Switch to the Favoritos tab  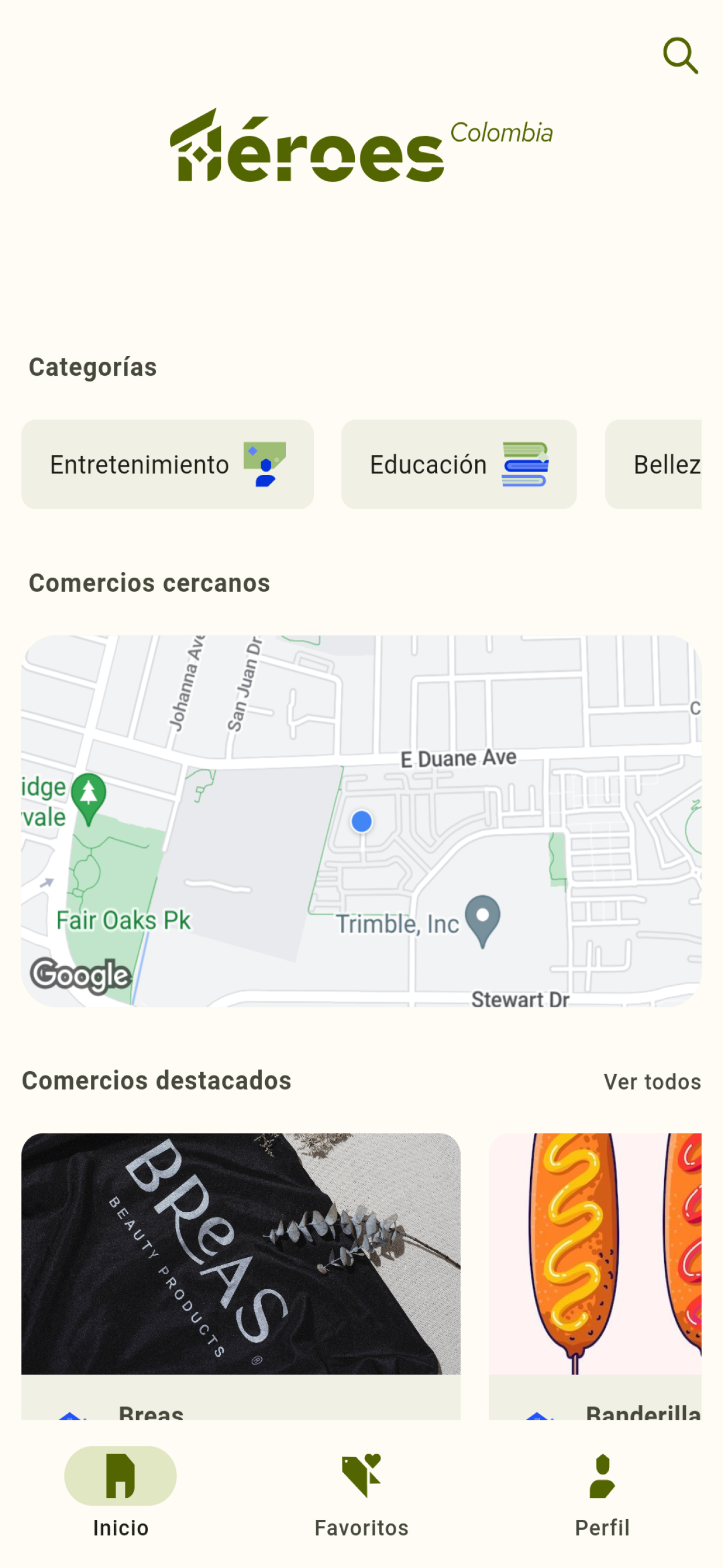pyautogui.click(x=361, y=1497)
